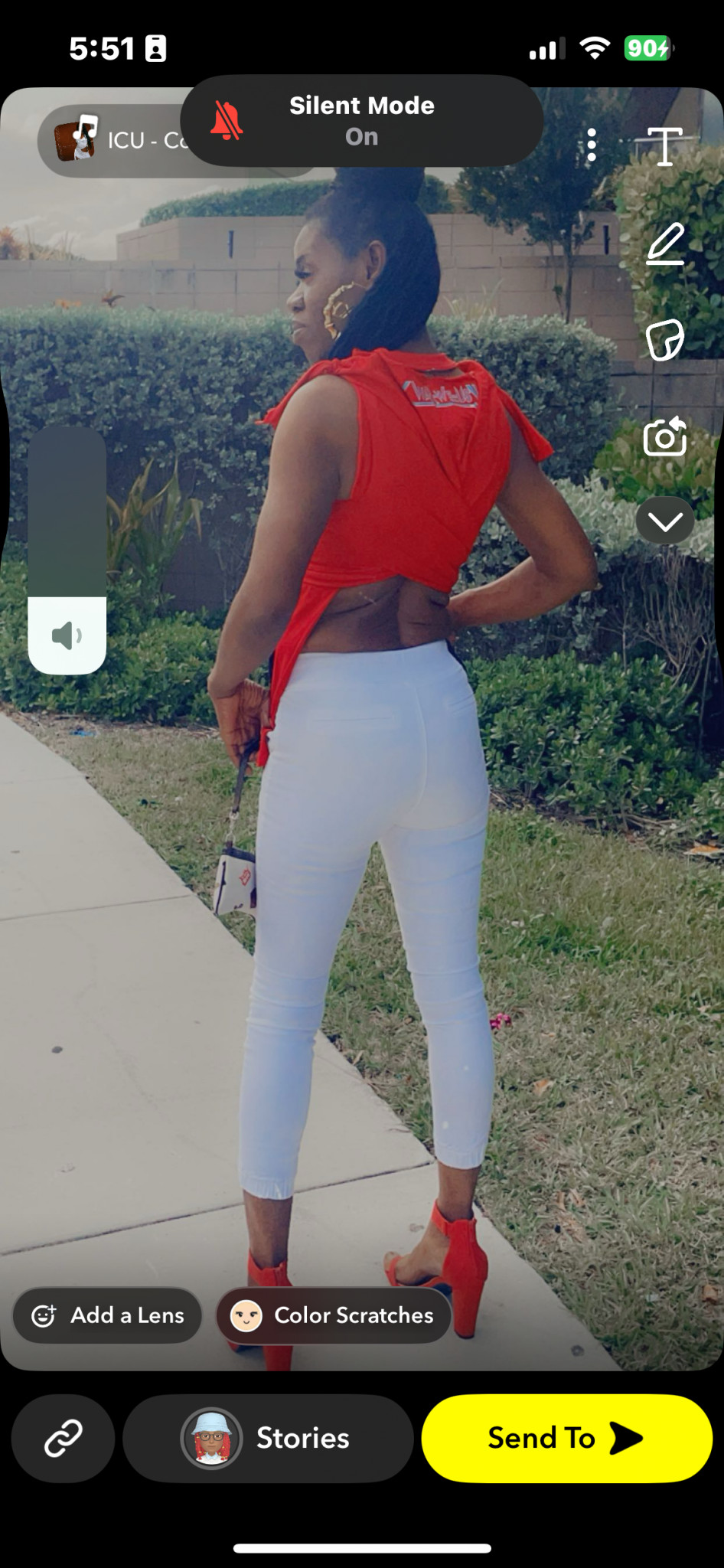Tap the yellow Send To button
The image size is (724, 1568).
coord(566,1438)
